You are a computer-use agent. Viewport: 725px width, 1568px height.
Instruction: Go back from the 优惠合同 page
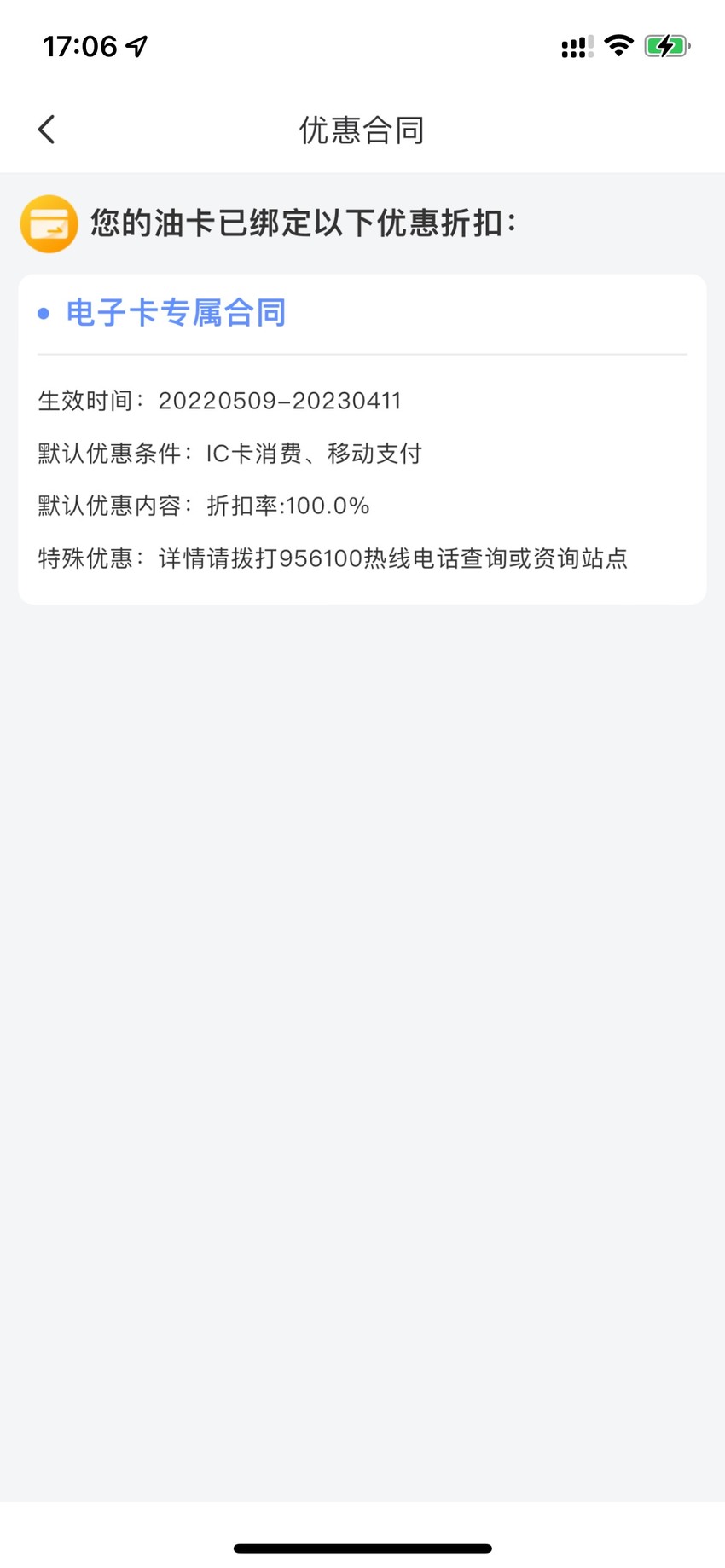47,130
